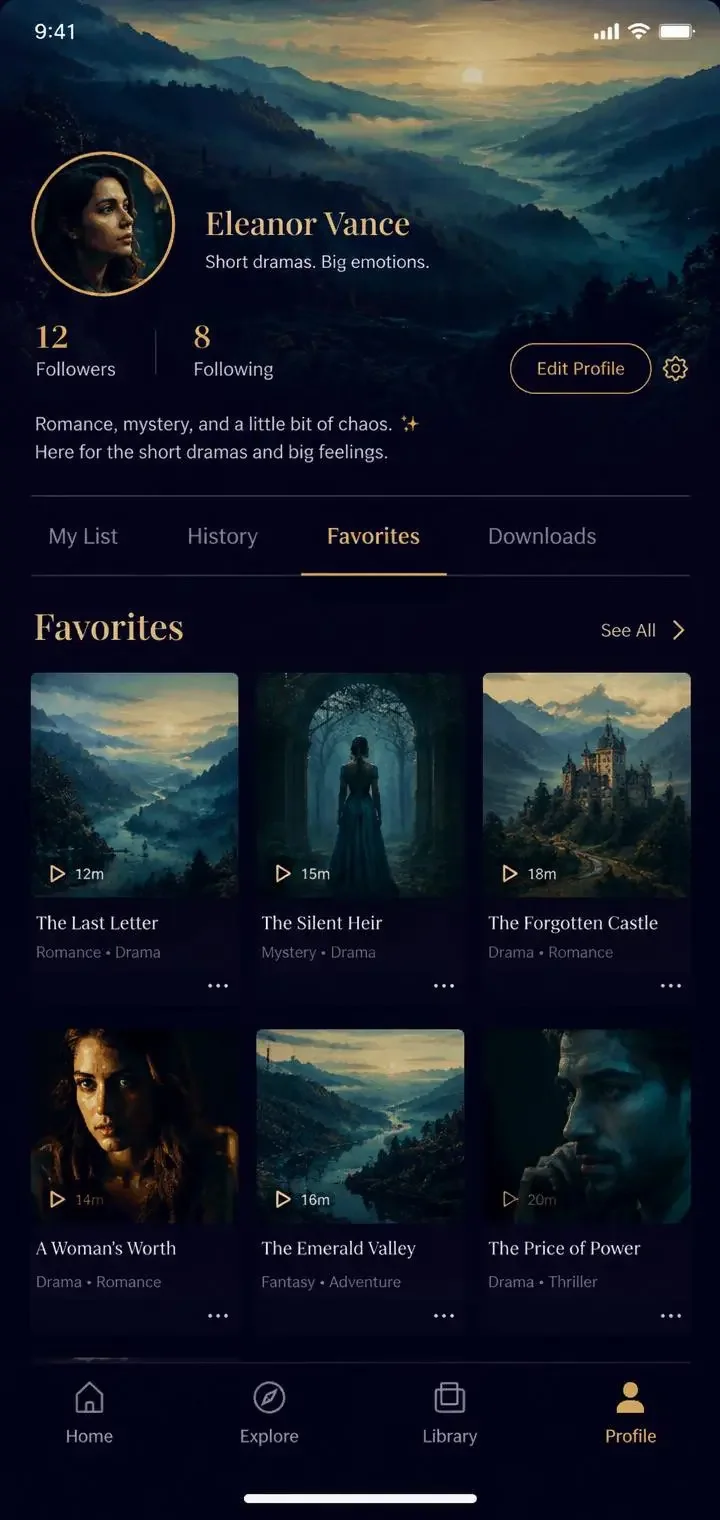Open the Library tab
This screenshot has width=720, height=1520.
[x=449, y=1413]
